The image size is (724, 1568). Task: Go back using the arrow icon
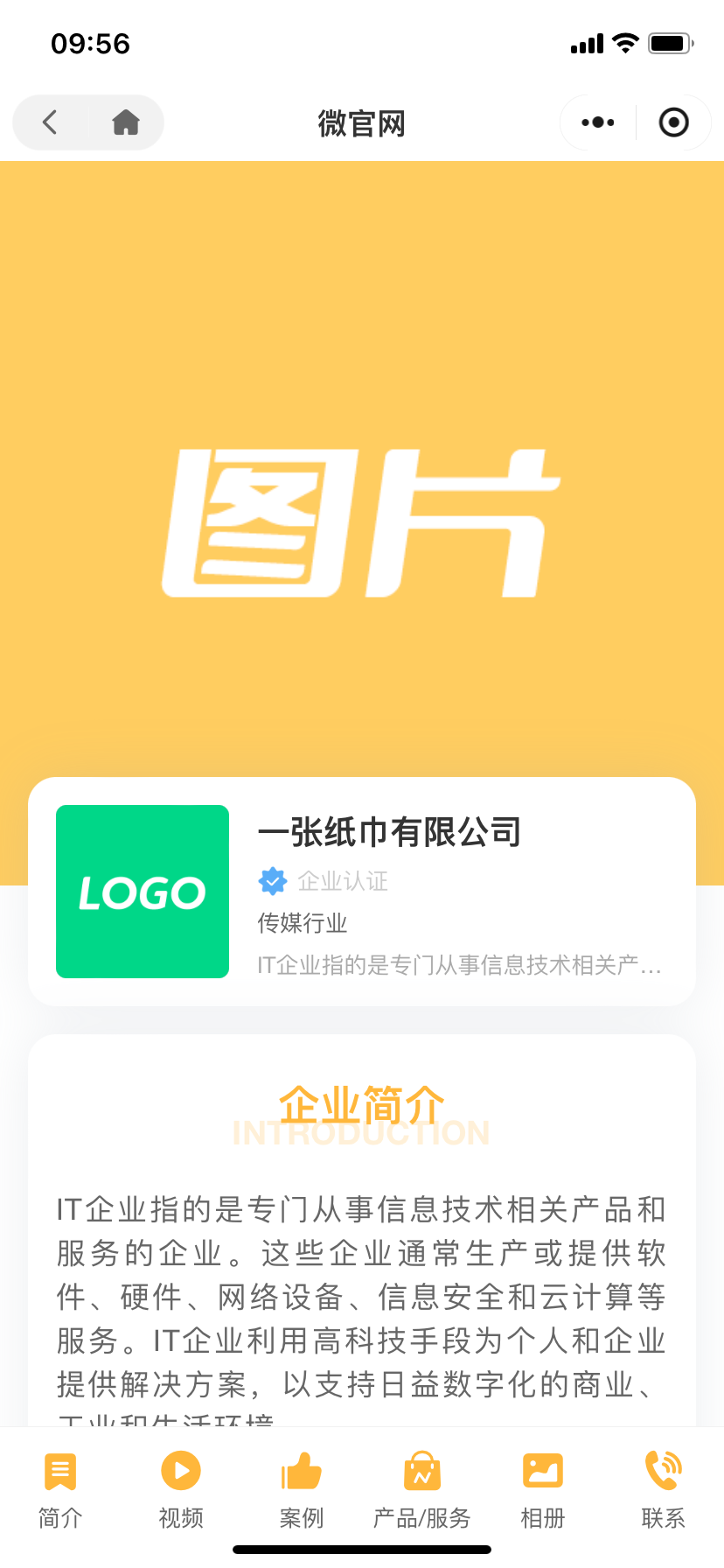coord(50,122)
